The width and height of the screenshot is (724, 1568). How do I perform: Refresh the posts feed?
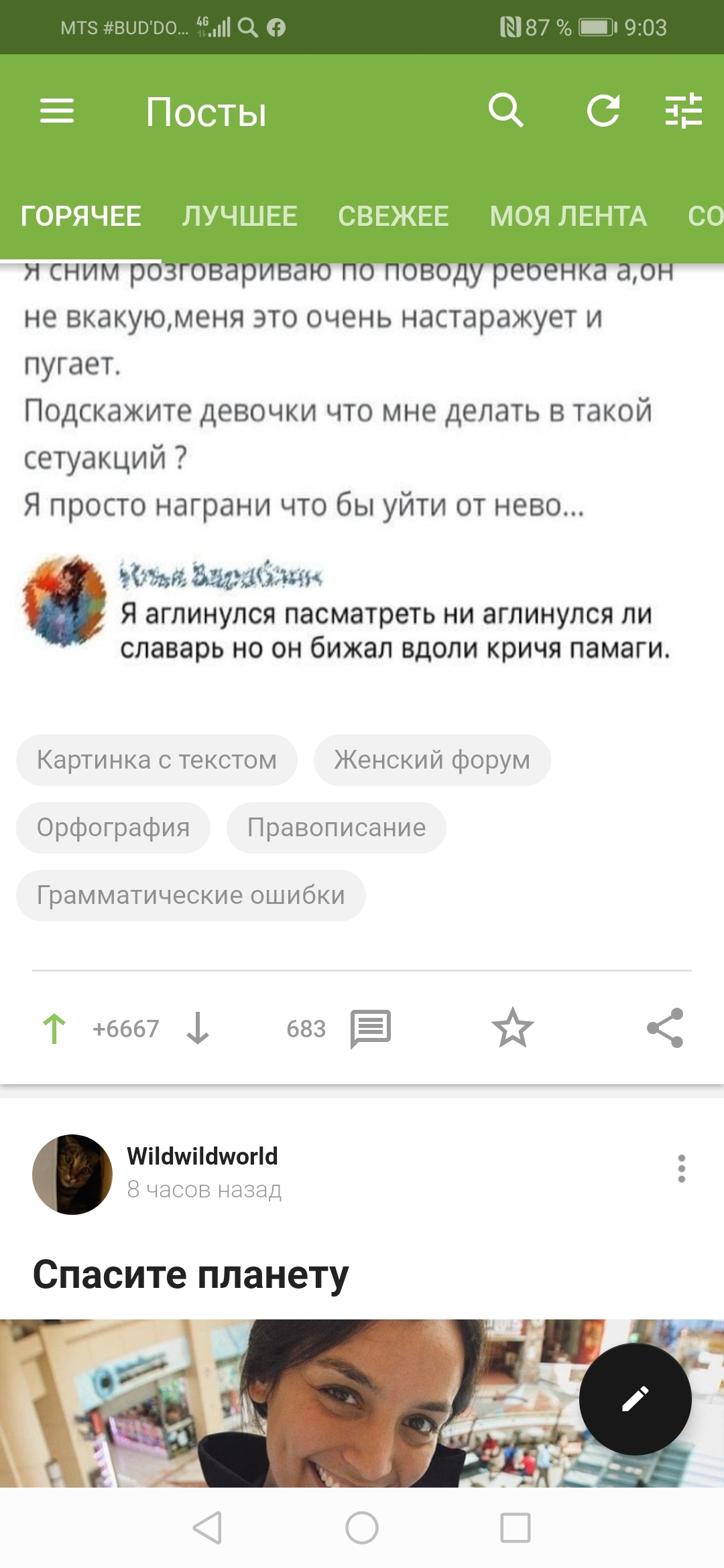click(603, 111)
